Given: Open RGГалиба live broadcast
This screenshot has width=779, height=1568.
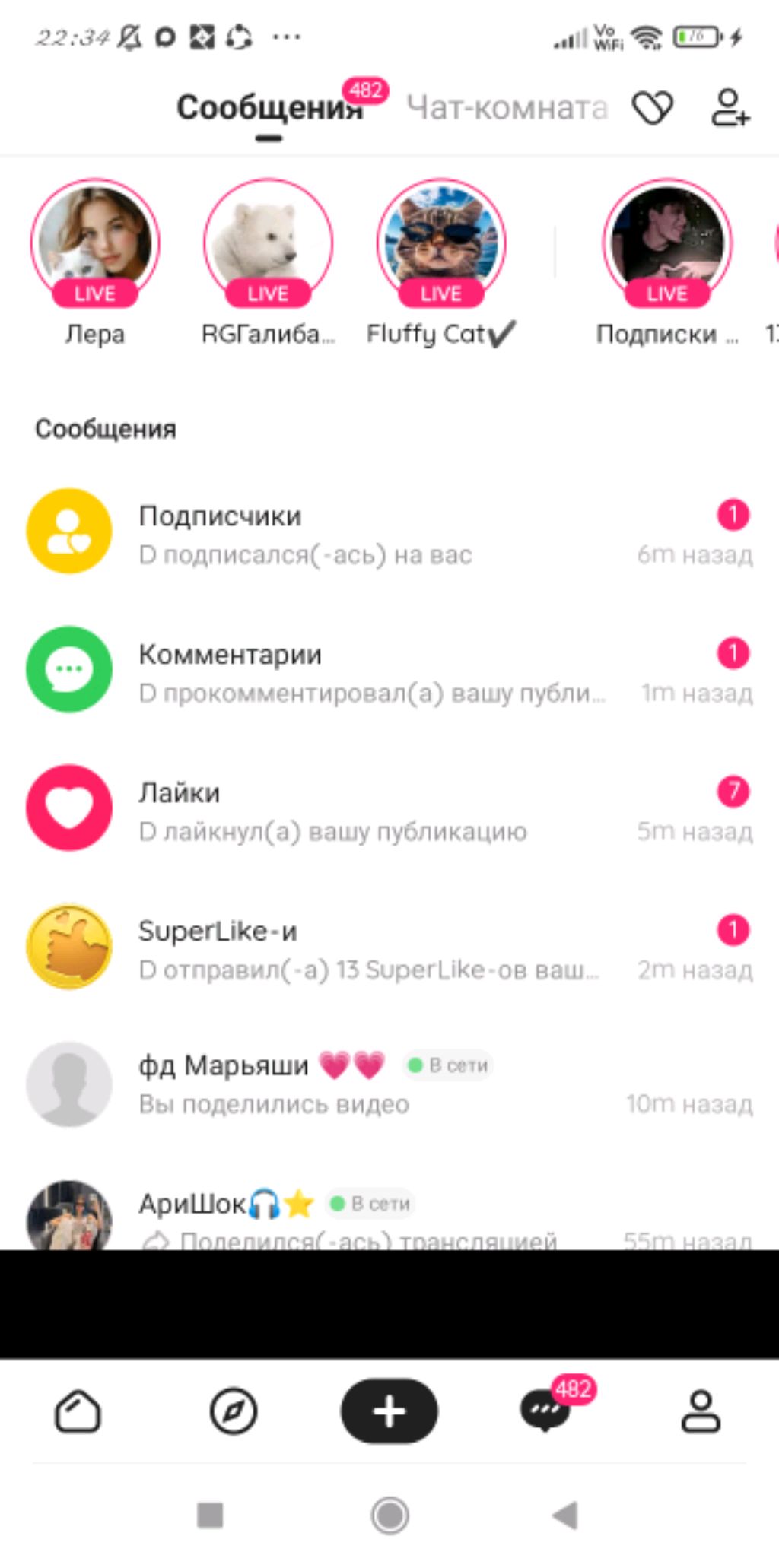Looking at the screenshot, I should pyautogui.click(x=268, y=243).
